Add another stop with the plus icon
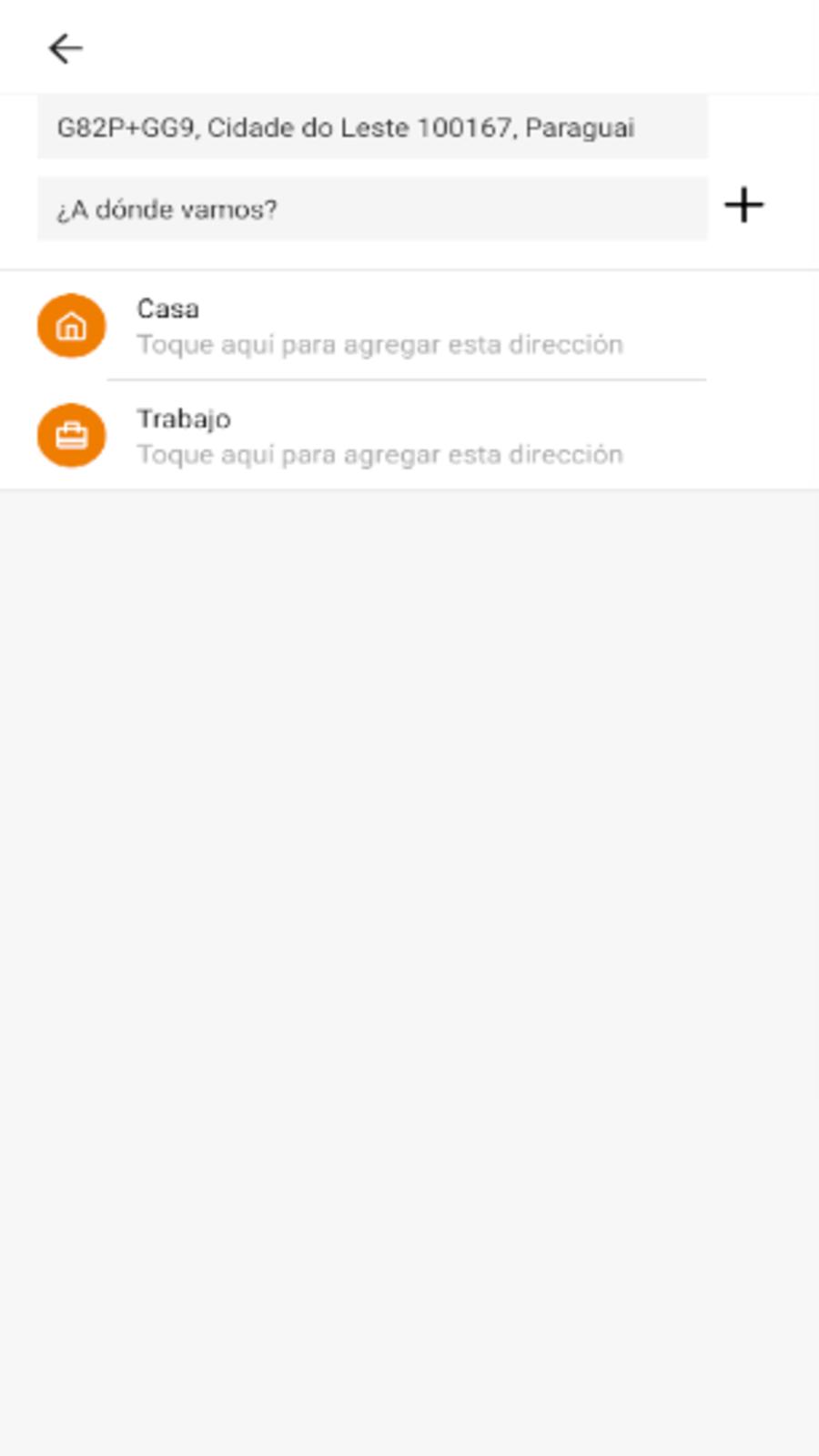This screenshot has width=819, height=1456. [743, 205]
